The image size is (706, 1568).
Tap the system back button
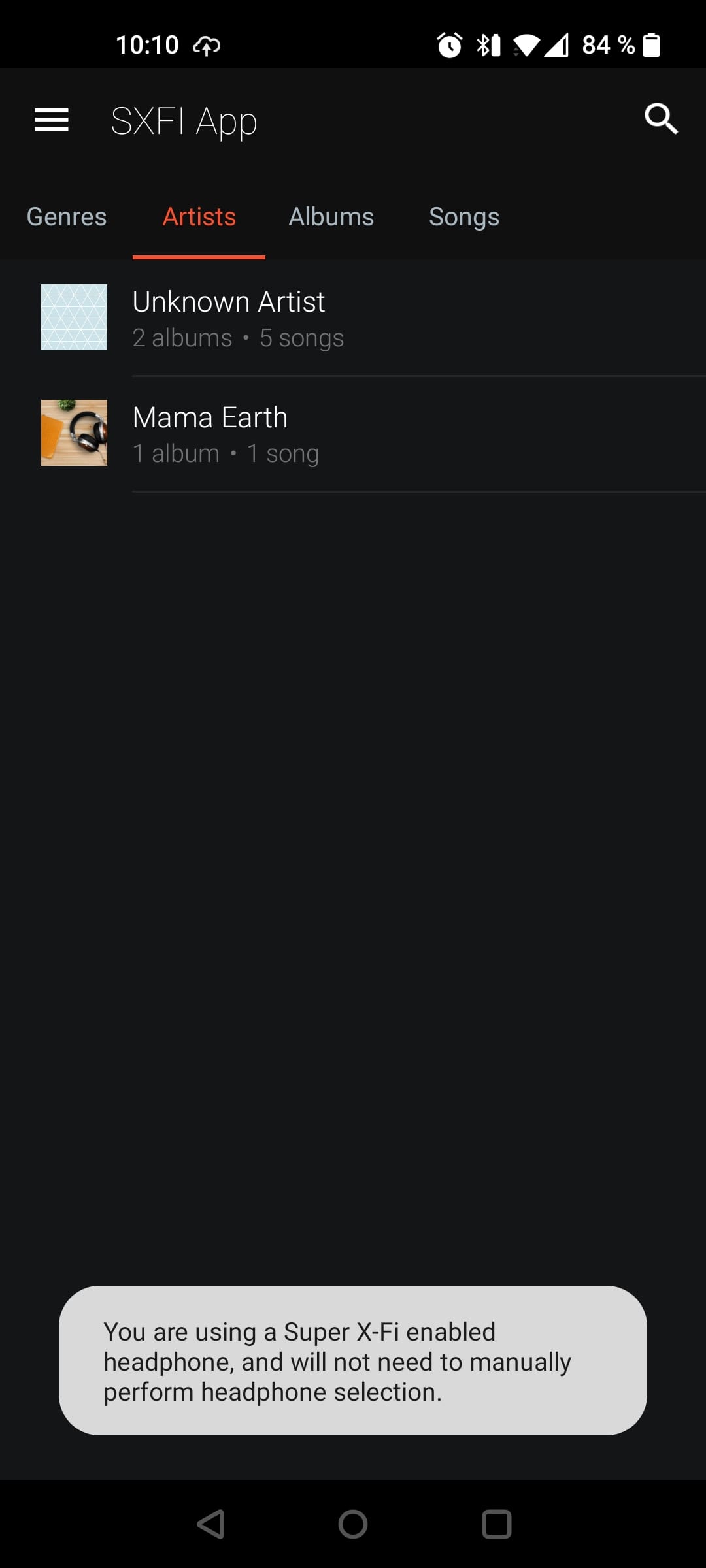tap(210, 1524)
